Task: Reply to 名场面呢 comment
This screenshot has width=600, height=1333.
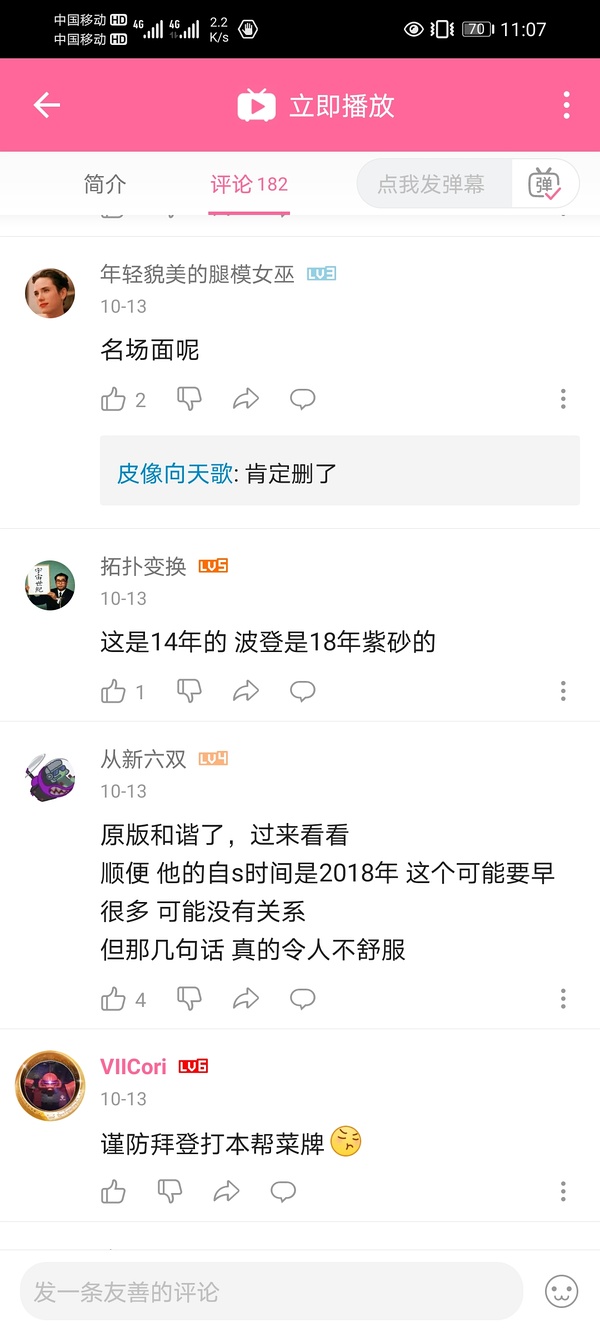Action: [302, 400]
